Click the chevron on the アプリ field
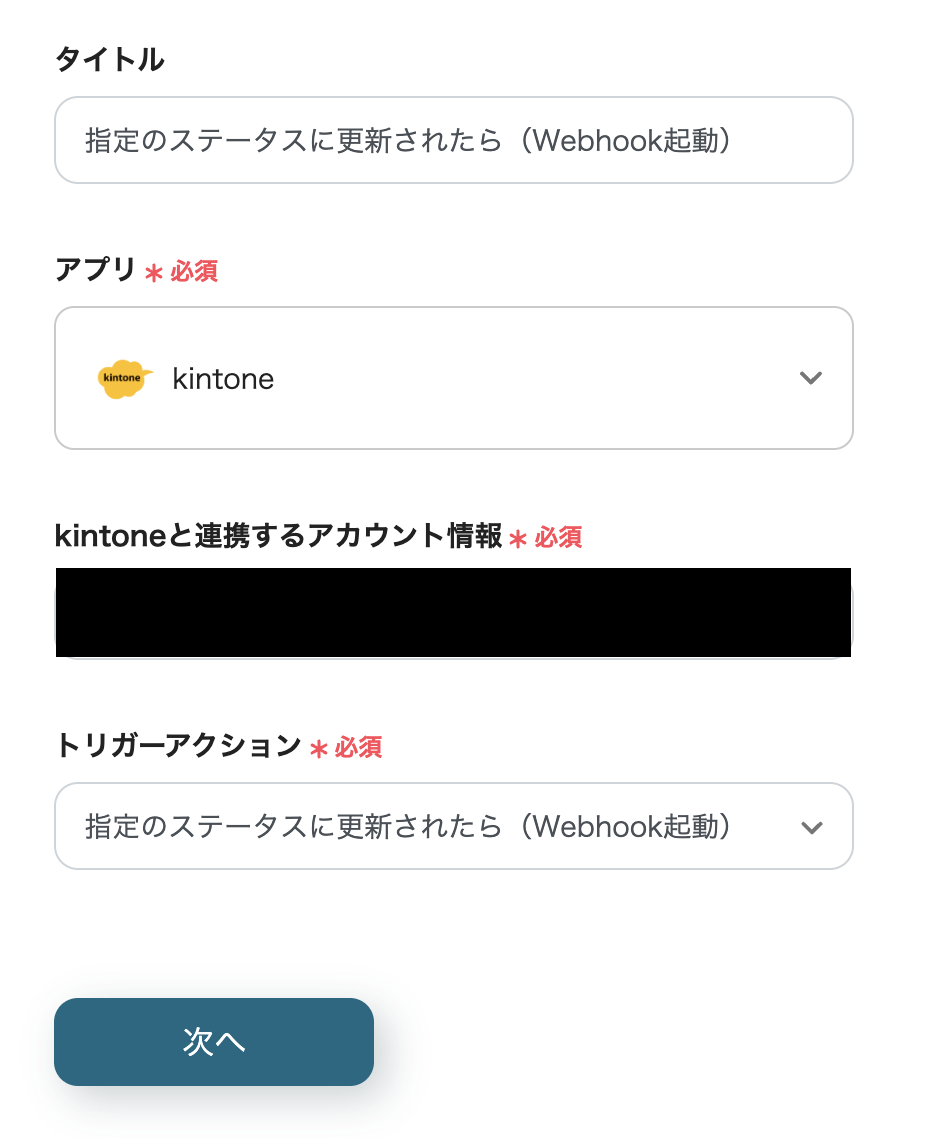The image size is (940, 1138). (811, 378)
